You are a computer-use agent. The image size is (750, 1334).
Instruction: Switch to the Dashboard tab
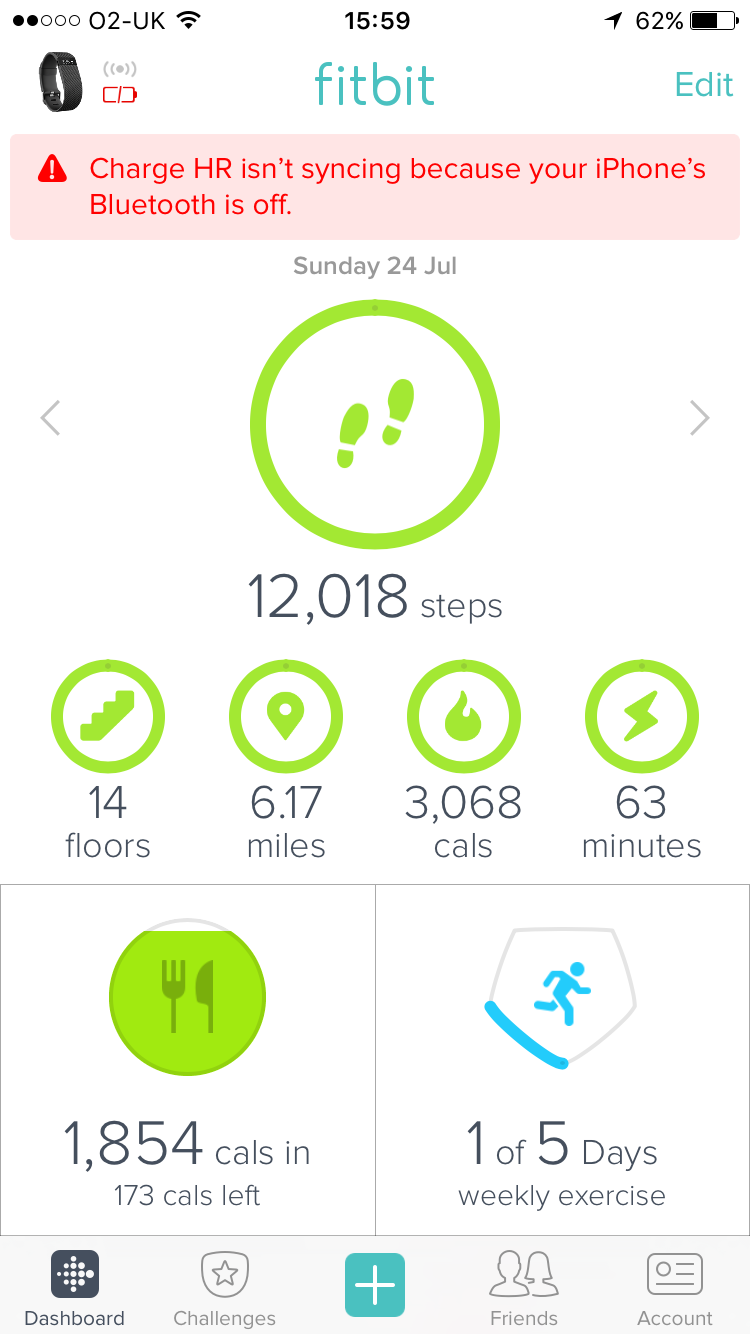[75, 1288]
